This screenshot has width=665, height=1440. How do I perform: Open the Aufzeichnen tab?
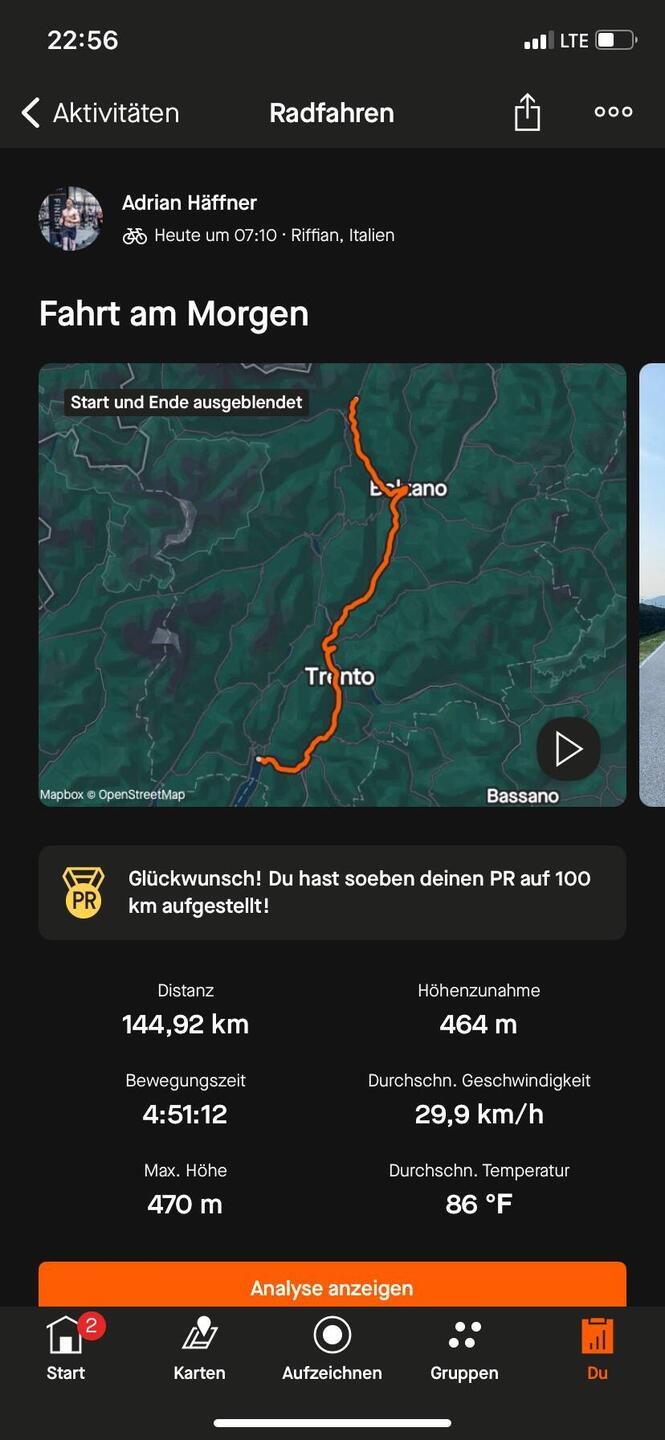click(x=332, y=1348)
